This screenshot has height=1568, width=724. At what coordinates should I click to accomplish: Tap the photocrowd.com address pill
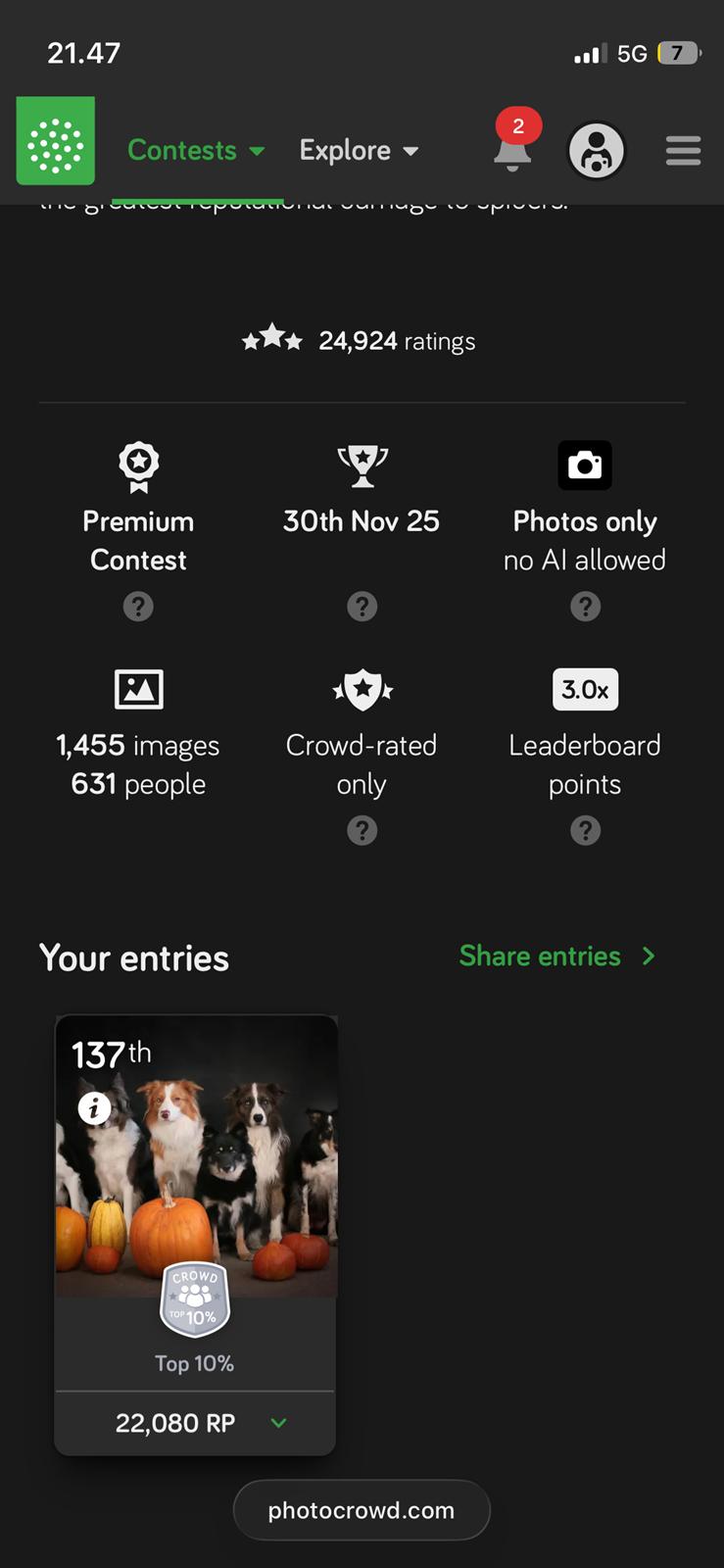[x=362, y=1510]
